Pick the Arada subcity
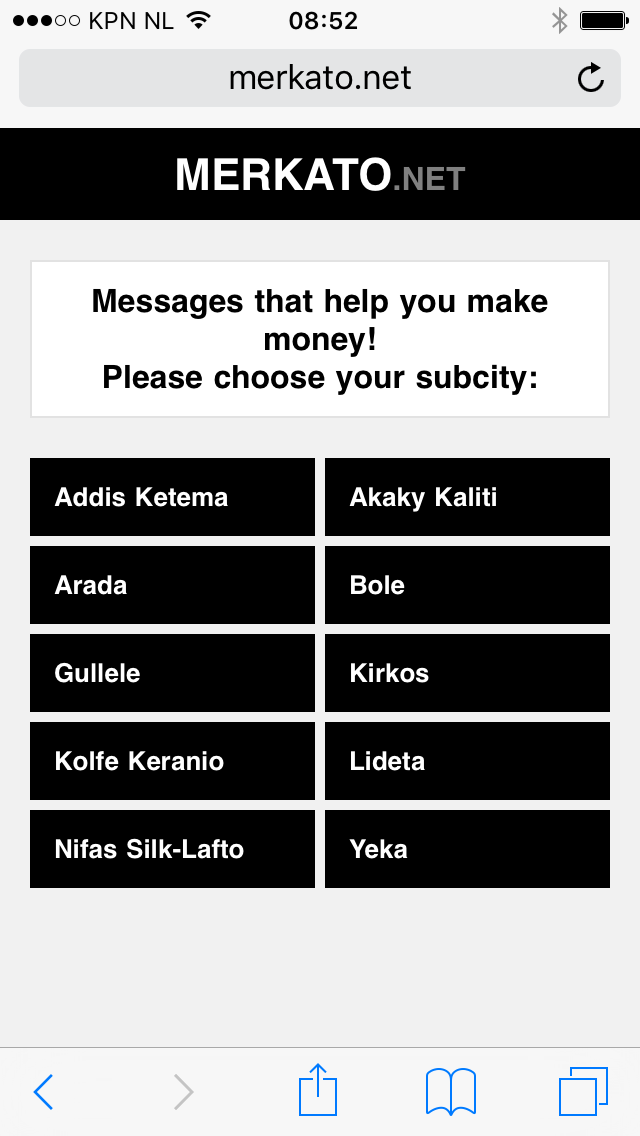Viewport: 640px width, 1136px height. [x=173, y=585]
